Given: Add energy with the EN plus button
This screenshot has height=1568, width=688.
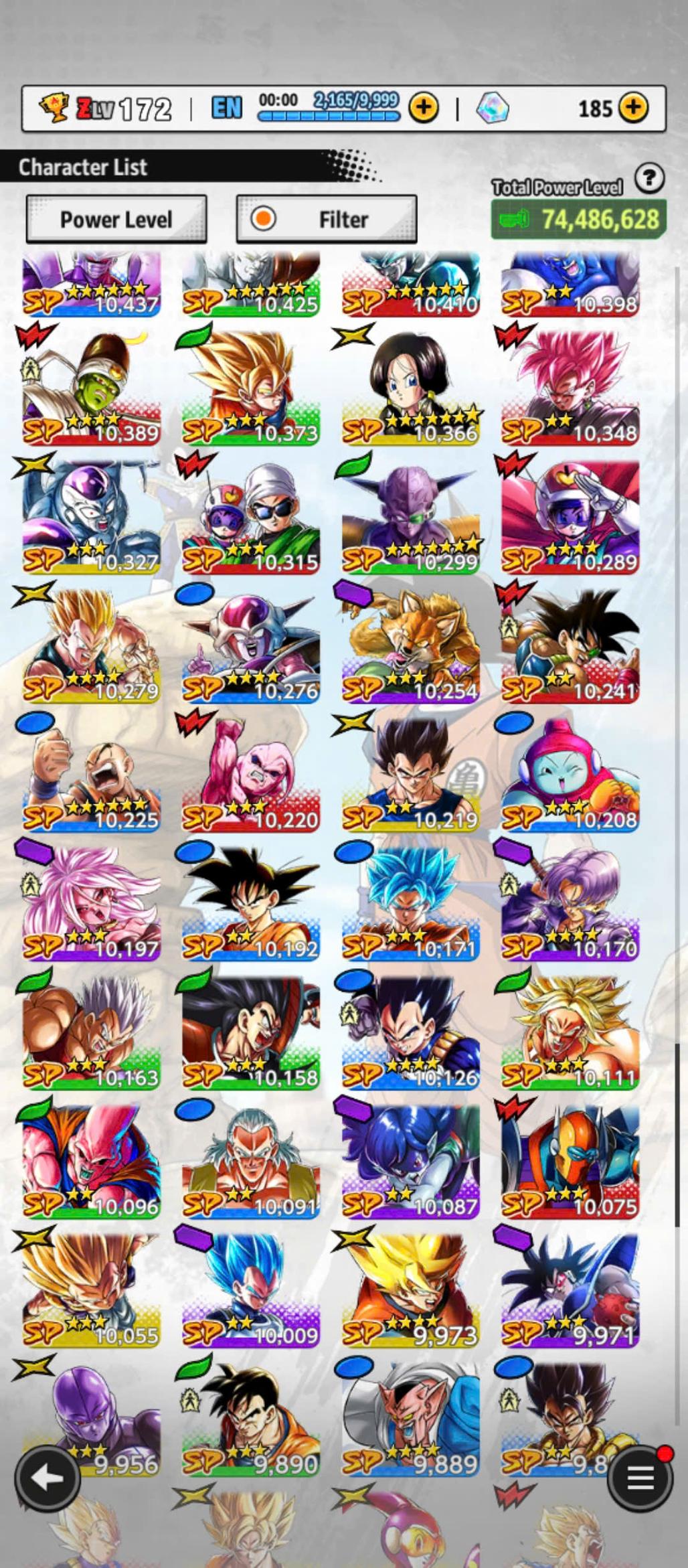Looking at the screenshot, I should click(x=423, y=107).
